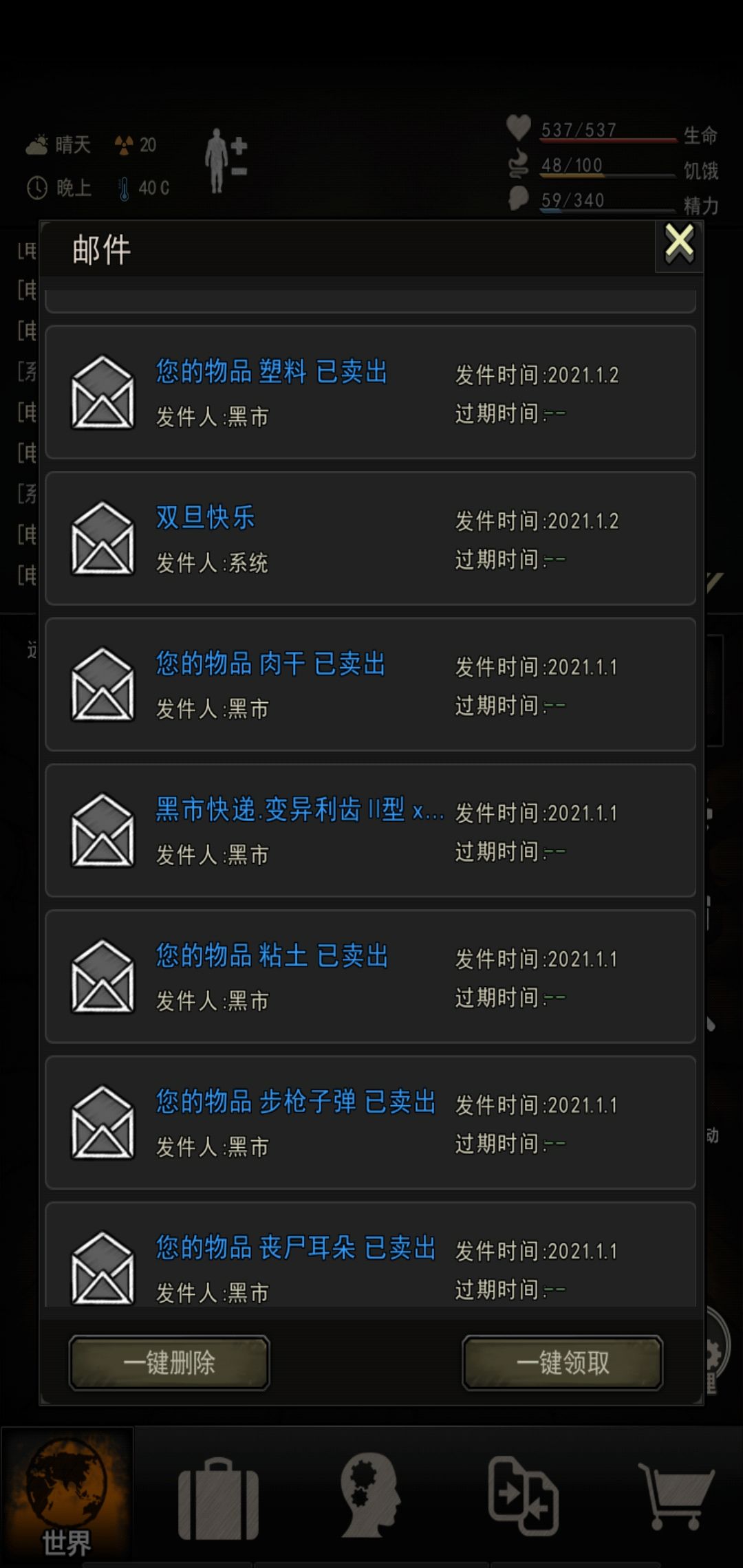This screenshot has width=743, height=1568.
Task: Click the clock icon next to 晚上
Action: pos(38,187)
